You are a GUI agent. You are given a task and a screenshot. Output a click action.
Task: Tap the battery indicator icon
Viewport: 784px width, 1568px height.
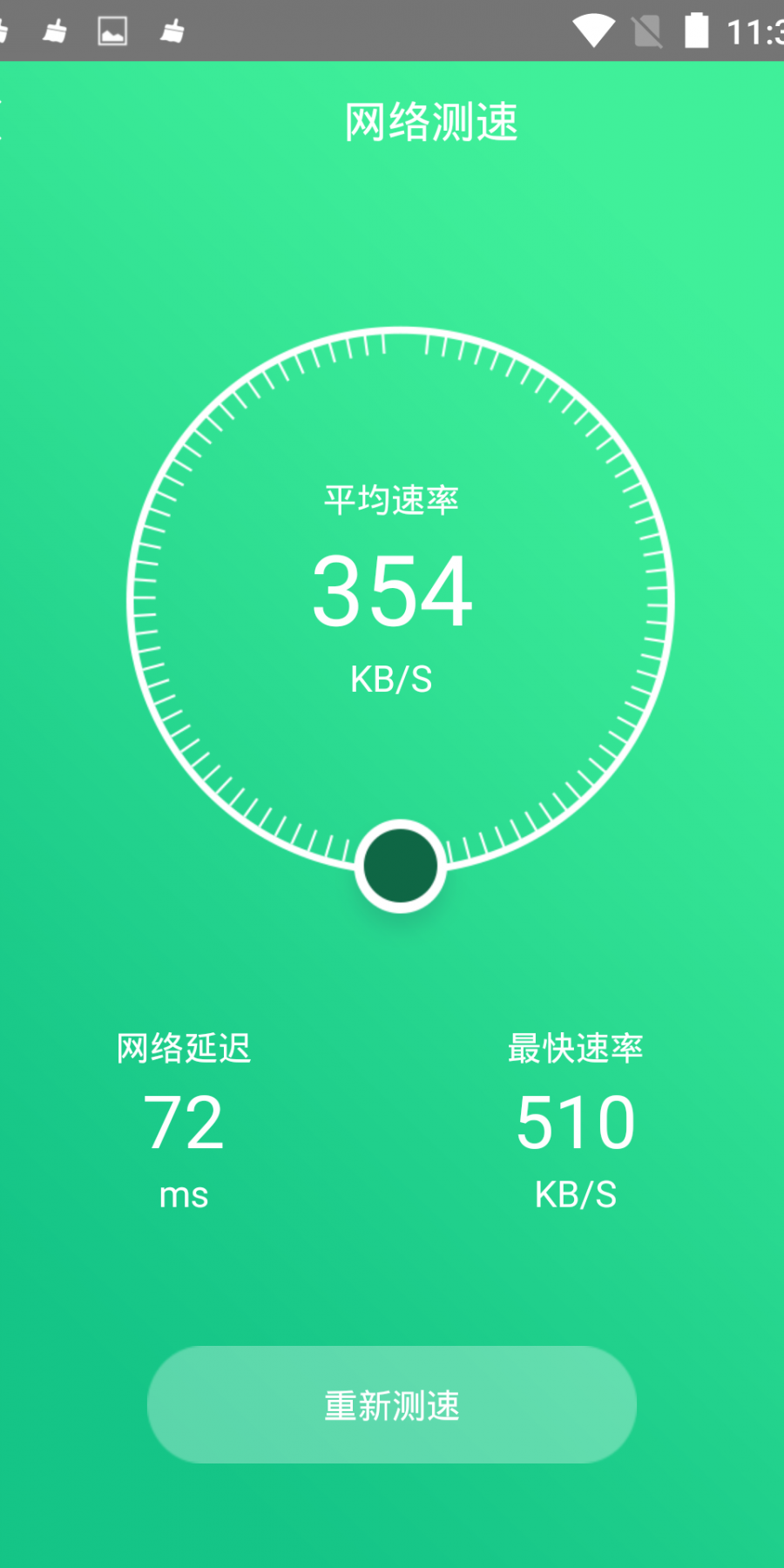698,32
